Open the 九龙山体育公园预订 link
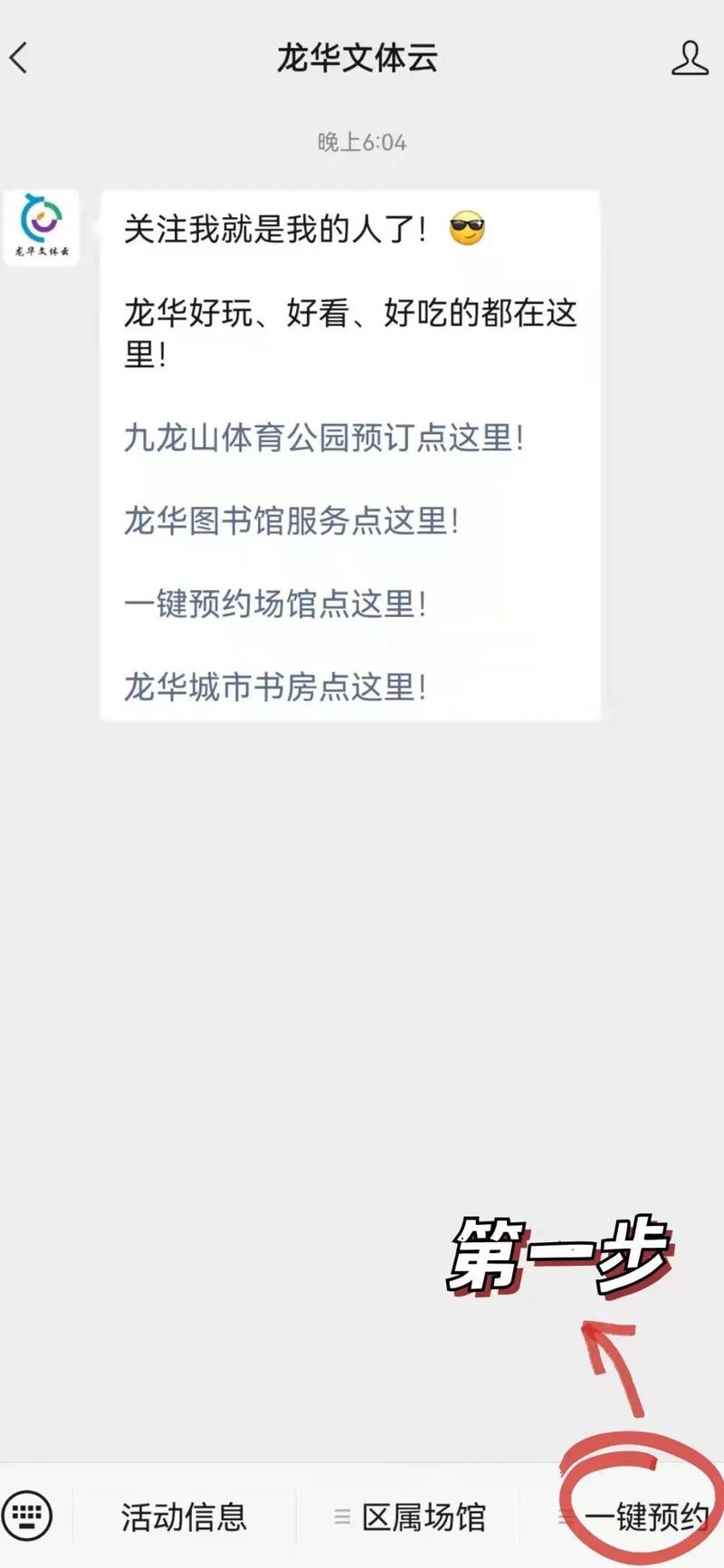The image size is (724, 1568). click(323, 438)
